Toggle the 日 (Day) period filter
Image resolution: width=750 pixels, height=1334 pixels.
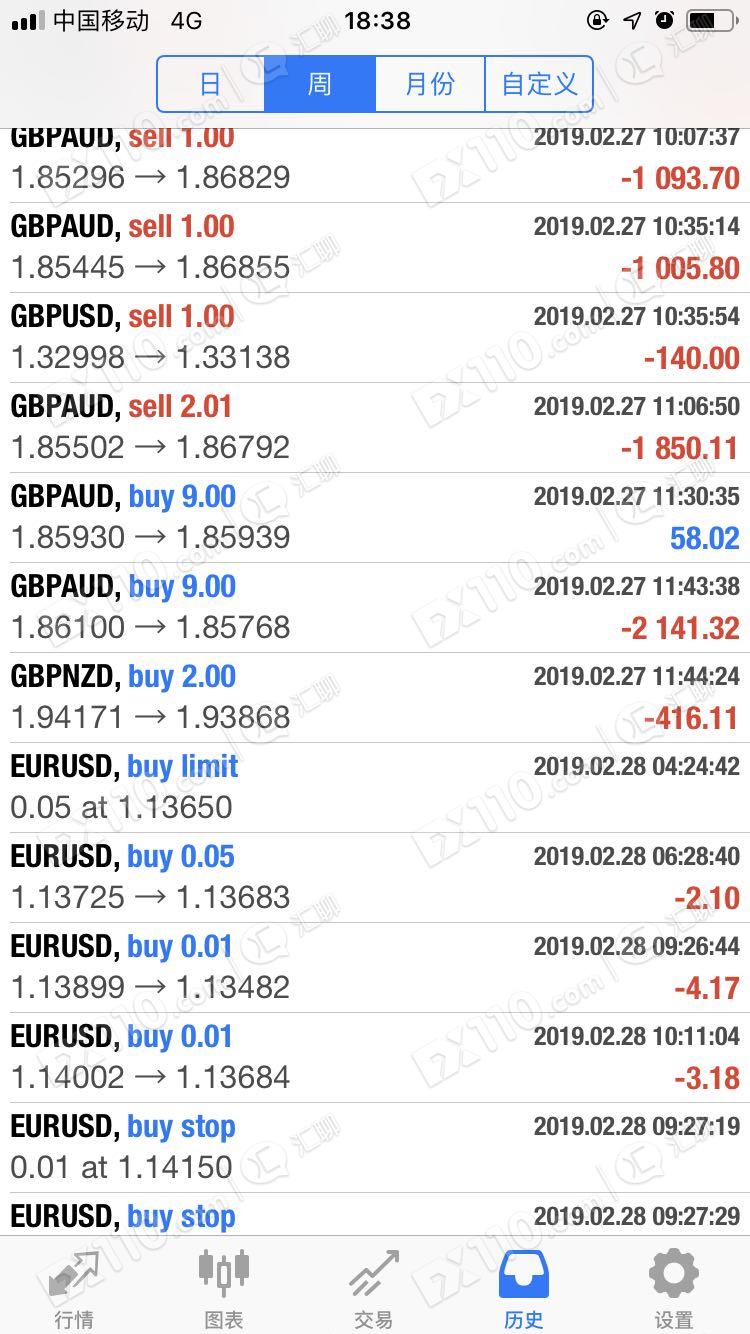click(x=210, y=84)
